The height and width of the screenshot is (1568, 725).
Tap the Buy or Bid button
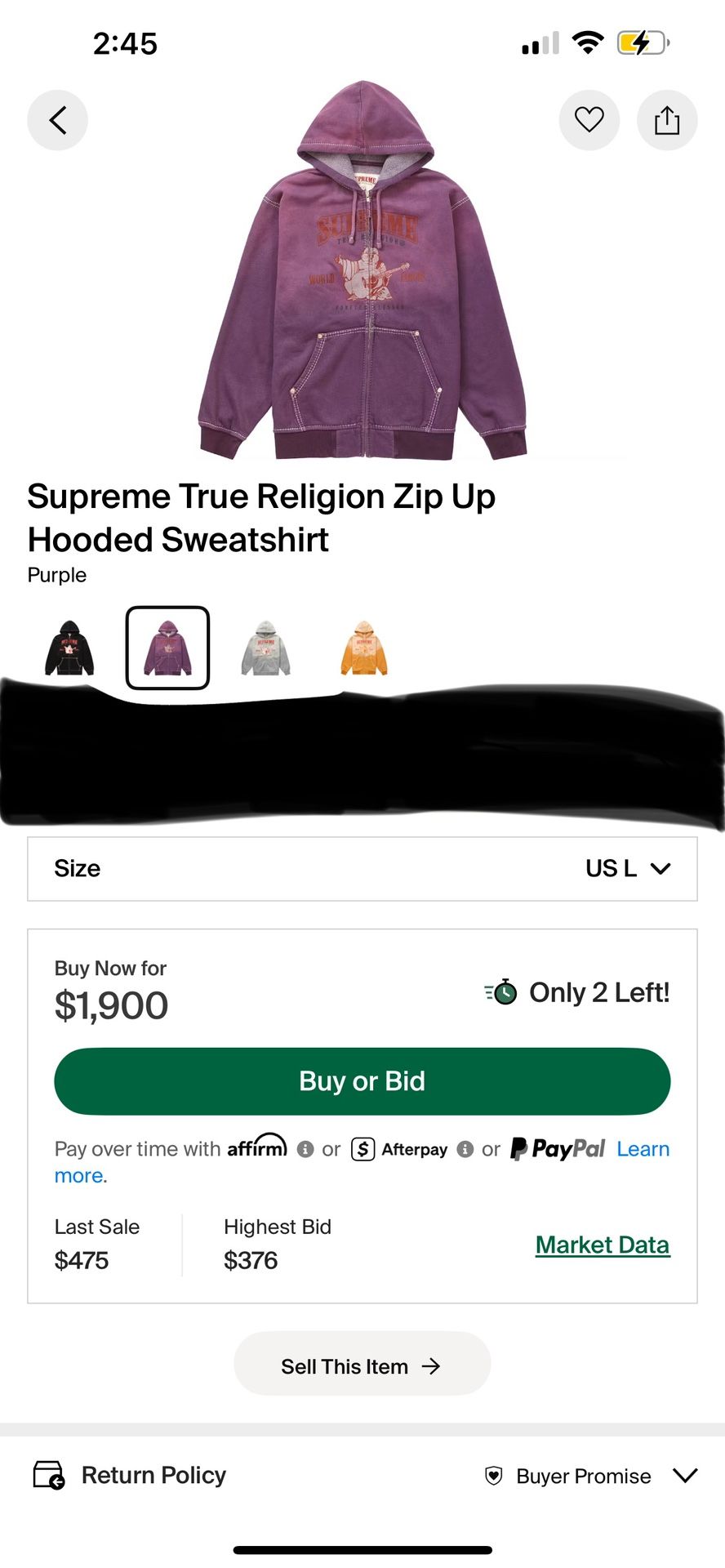pyautogui.click(x=362, y=1080)
